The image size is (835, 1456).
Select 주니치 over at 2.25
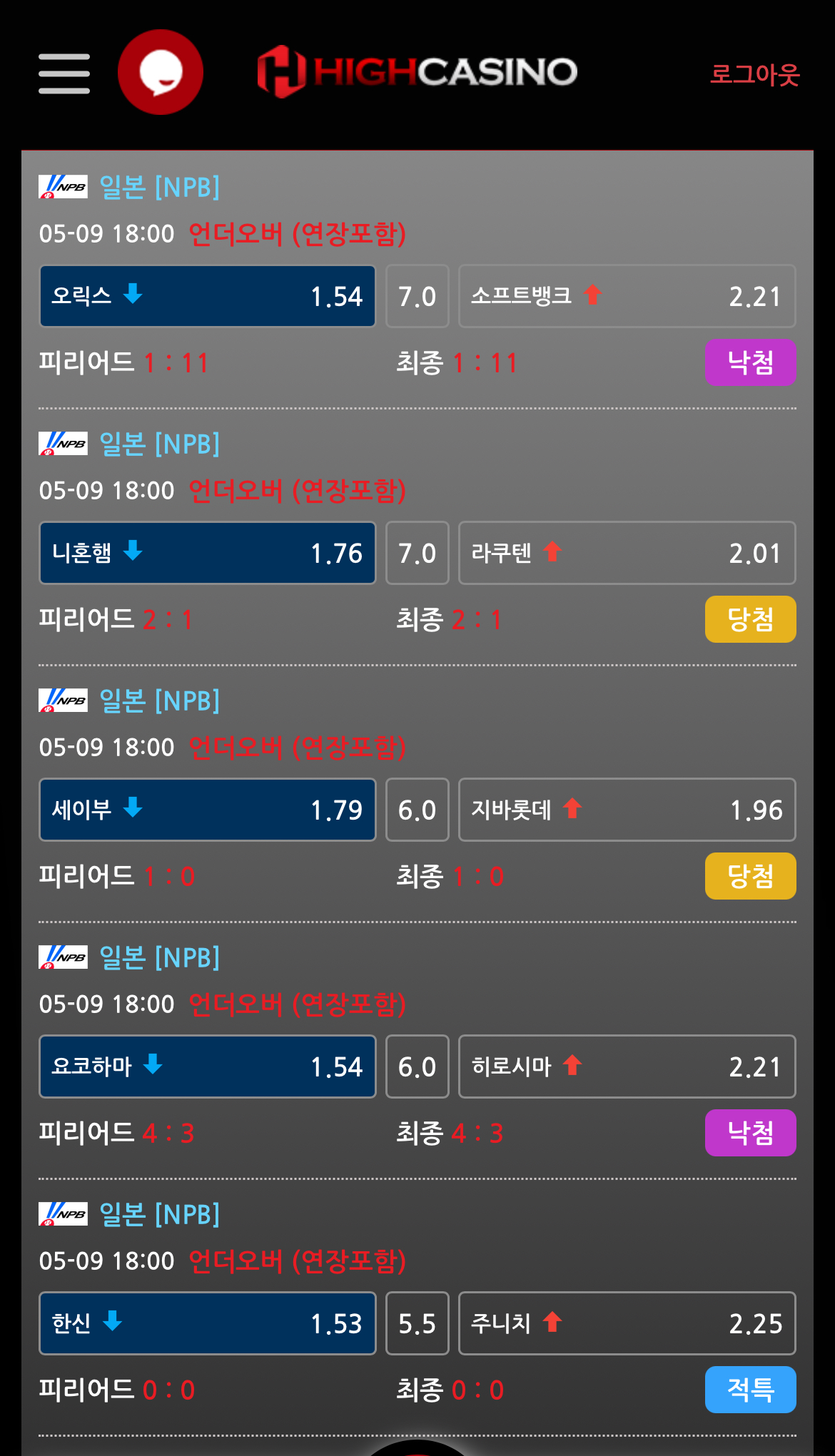(x=627, y=1323)
